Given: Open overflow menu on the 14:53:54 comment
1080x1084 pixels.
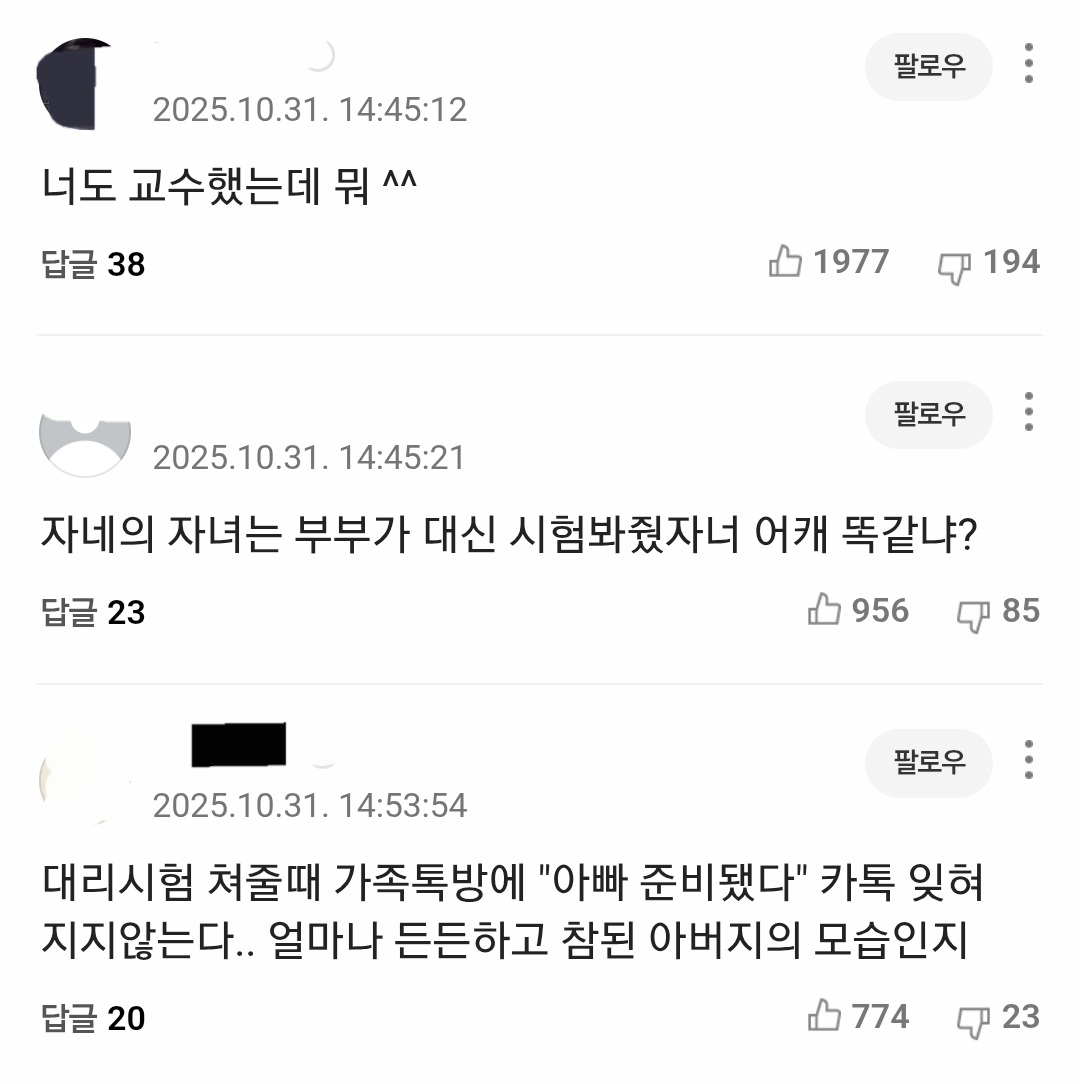Looking at the screenshot, I should (1028, 760).
